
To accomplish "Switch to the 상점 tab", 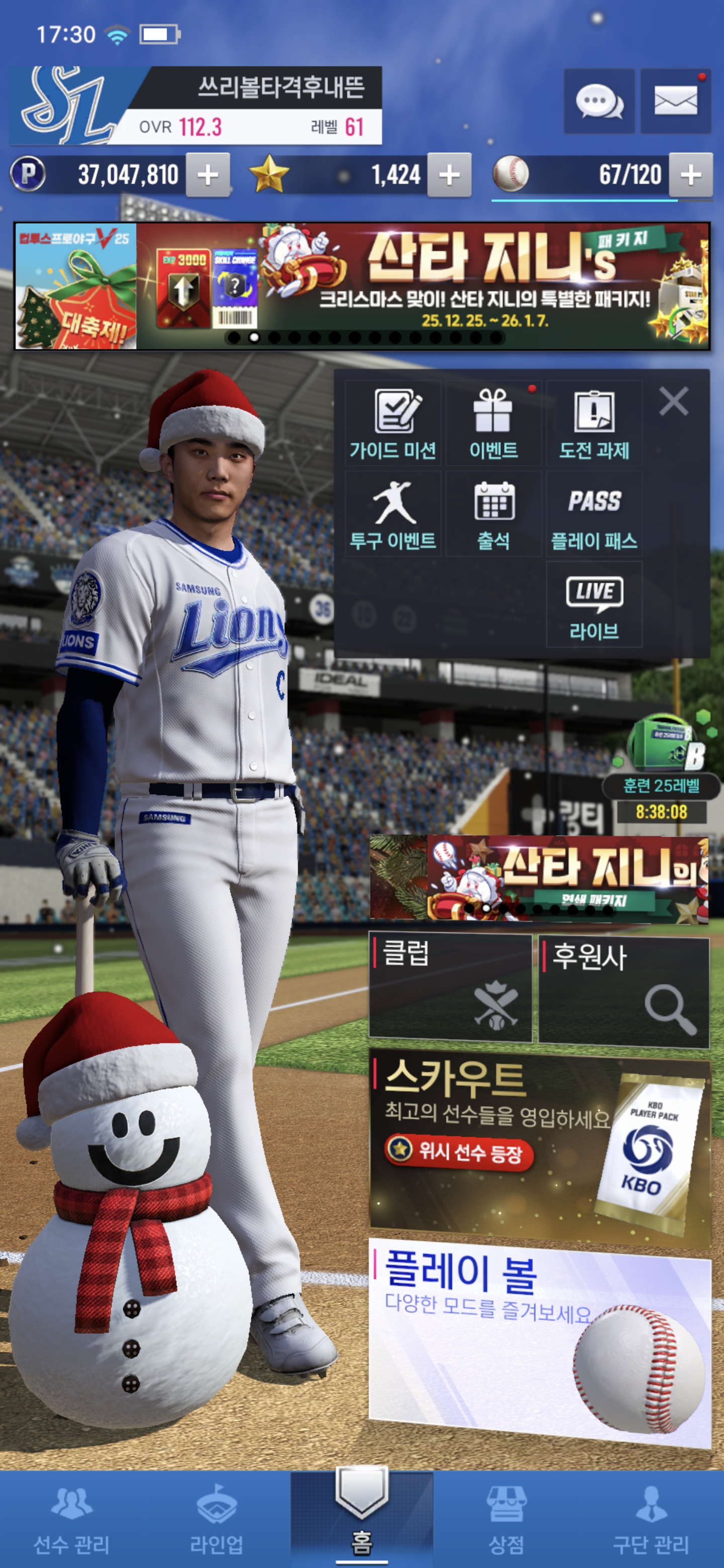I will [506, 1519].
